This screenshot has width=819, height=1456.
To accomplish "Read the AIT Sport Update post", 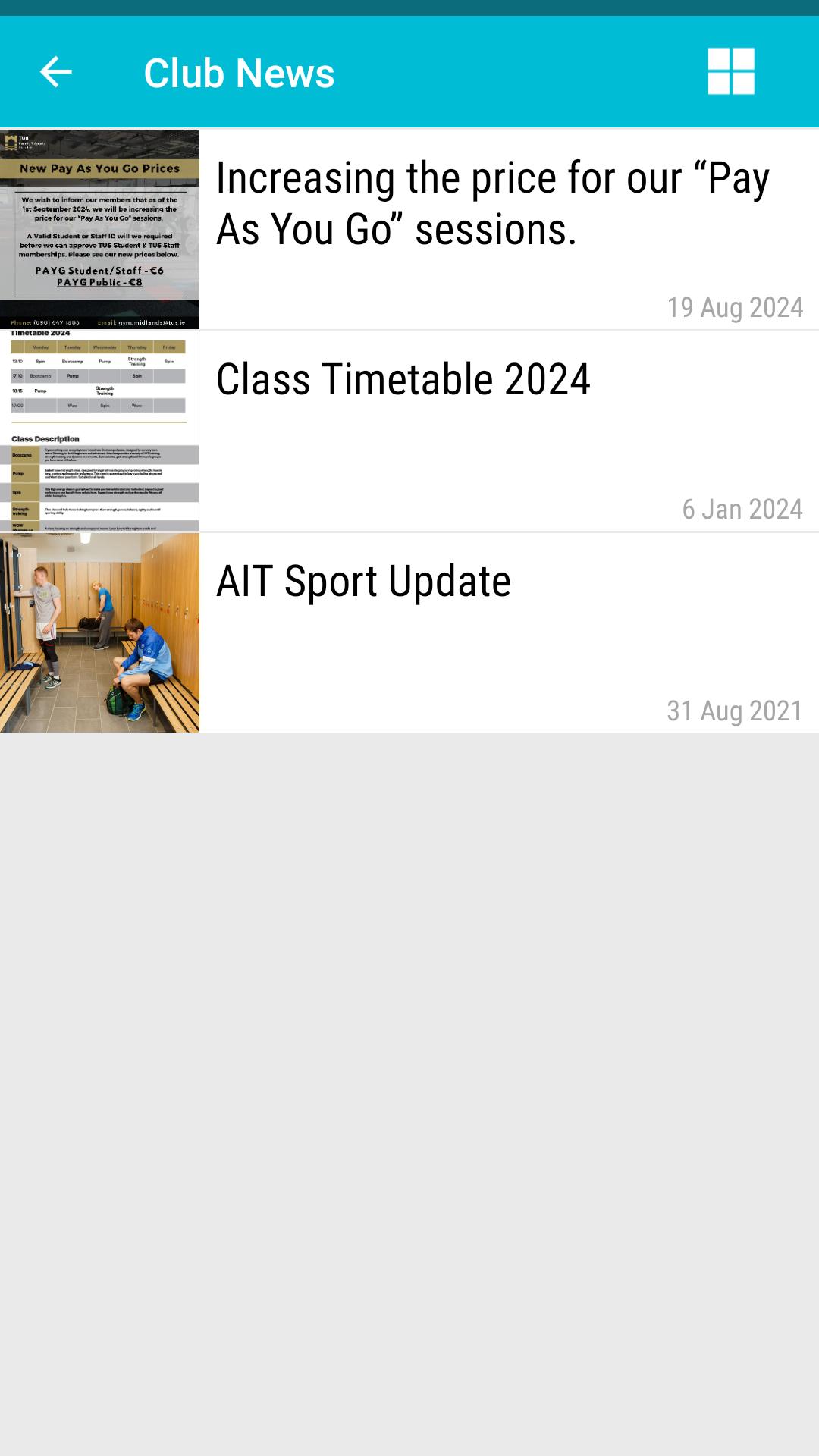I will click(x=409, y=632).
